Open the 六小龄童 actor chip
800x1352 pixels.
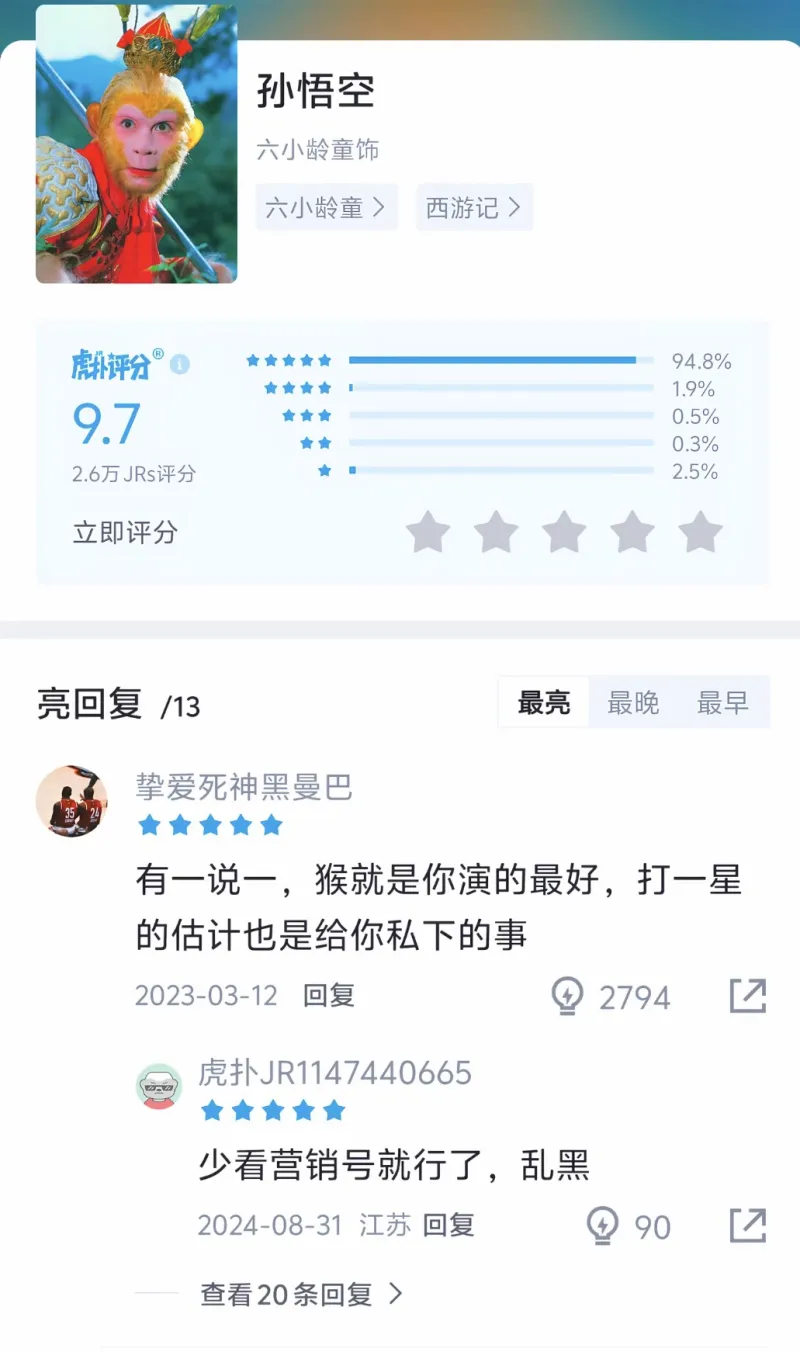click(326, 208)
